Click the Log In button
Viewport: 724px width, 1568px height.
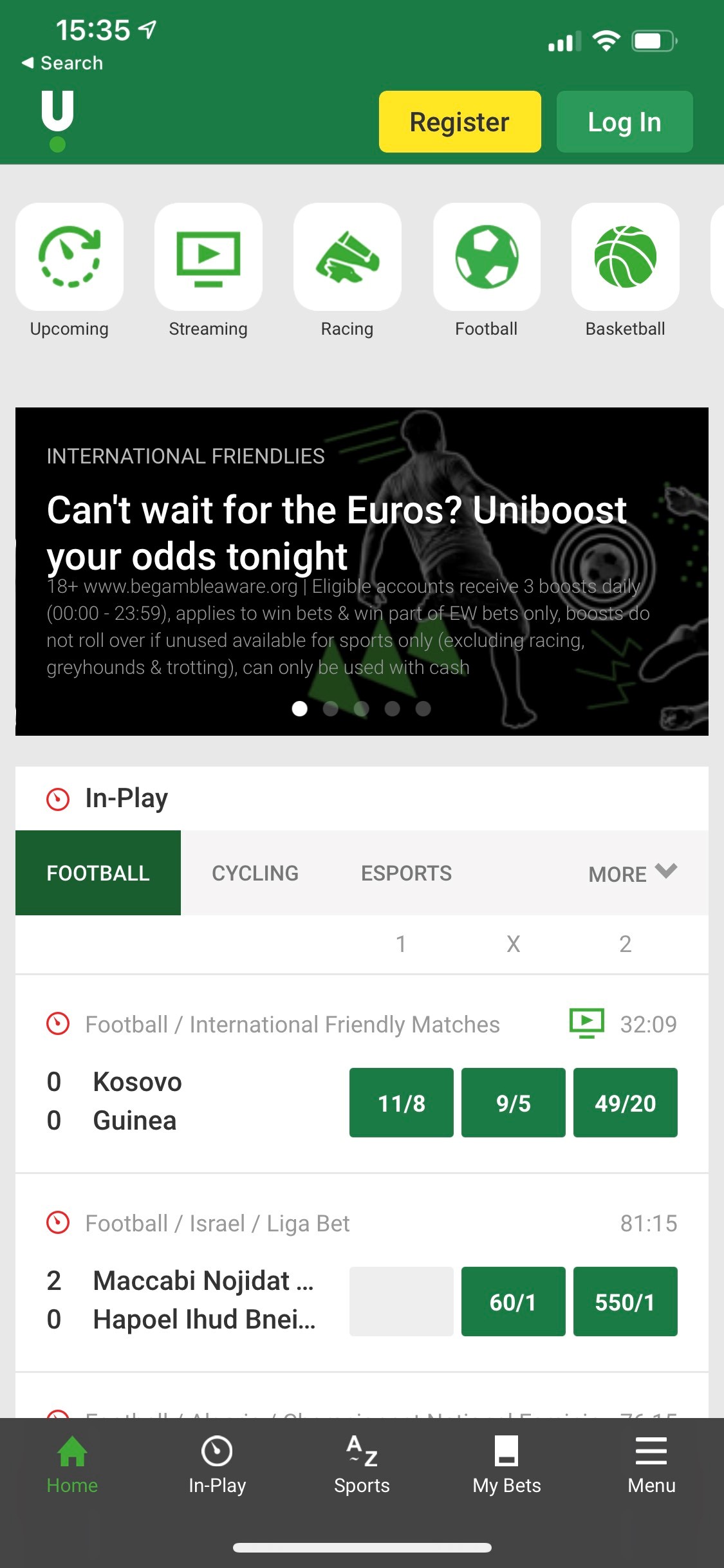click(x=624, y=121)
